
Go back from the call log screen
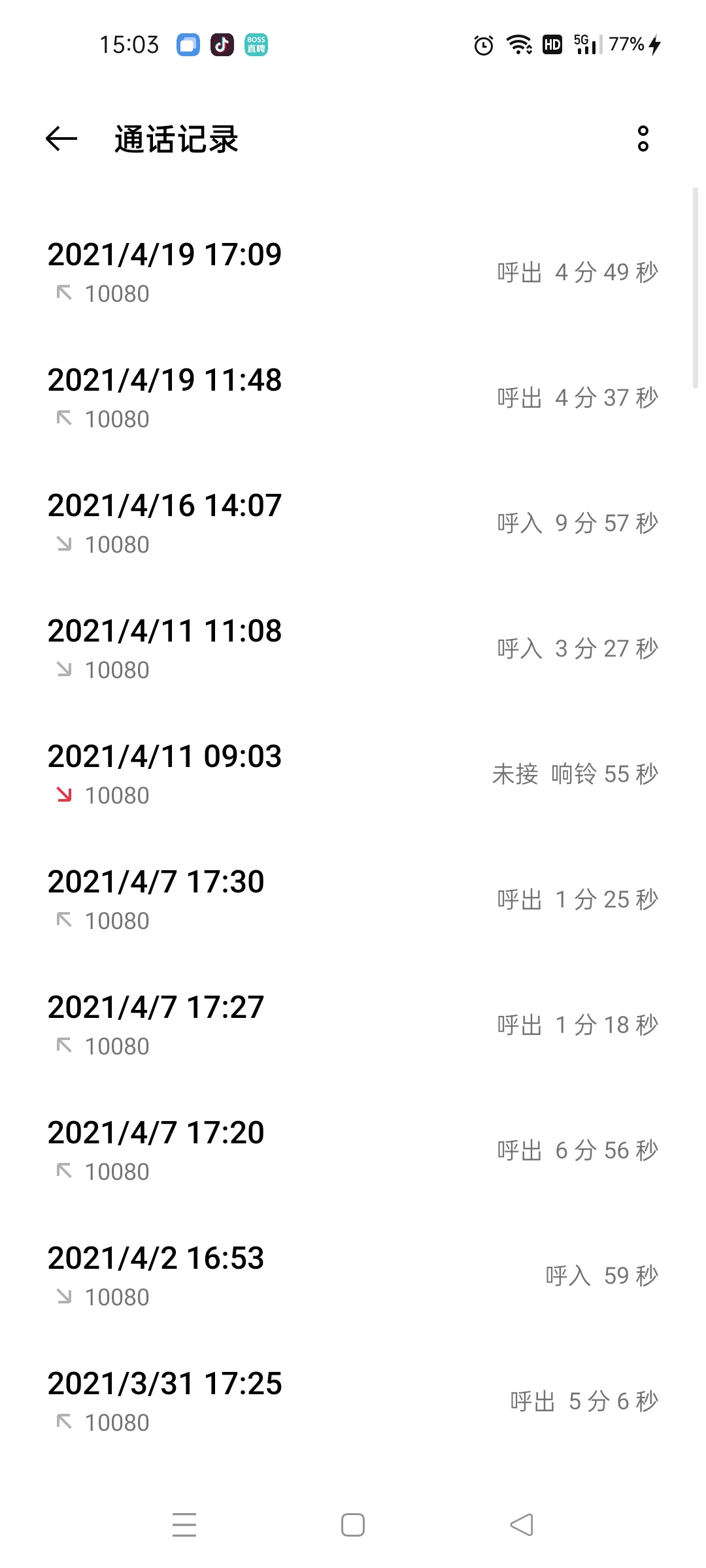[x=61, y=139]
